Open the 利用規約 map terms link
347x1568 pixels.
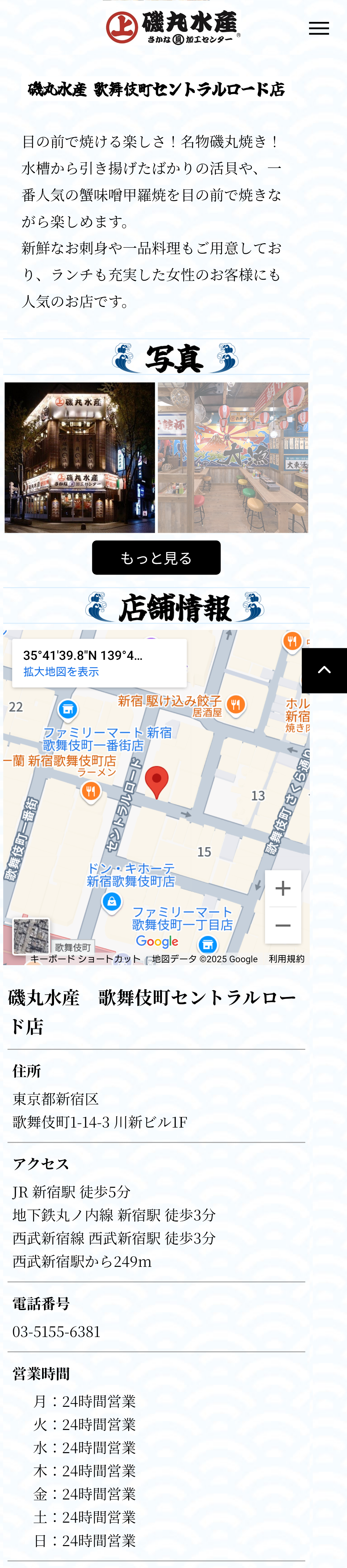286,959
